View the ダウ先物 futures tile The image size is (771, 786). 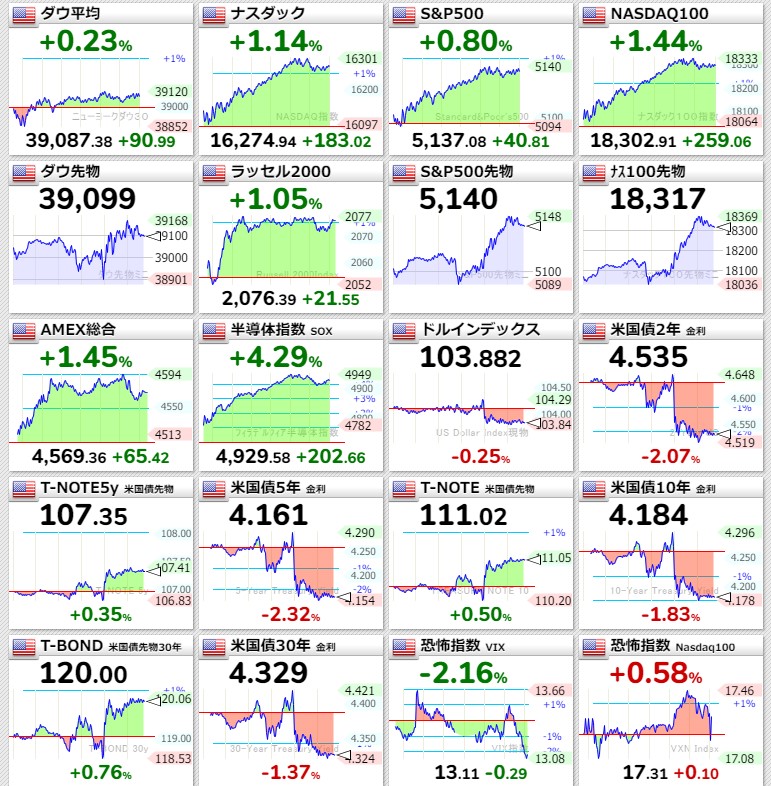(101, 237)
